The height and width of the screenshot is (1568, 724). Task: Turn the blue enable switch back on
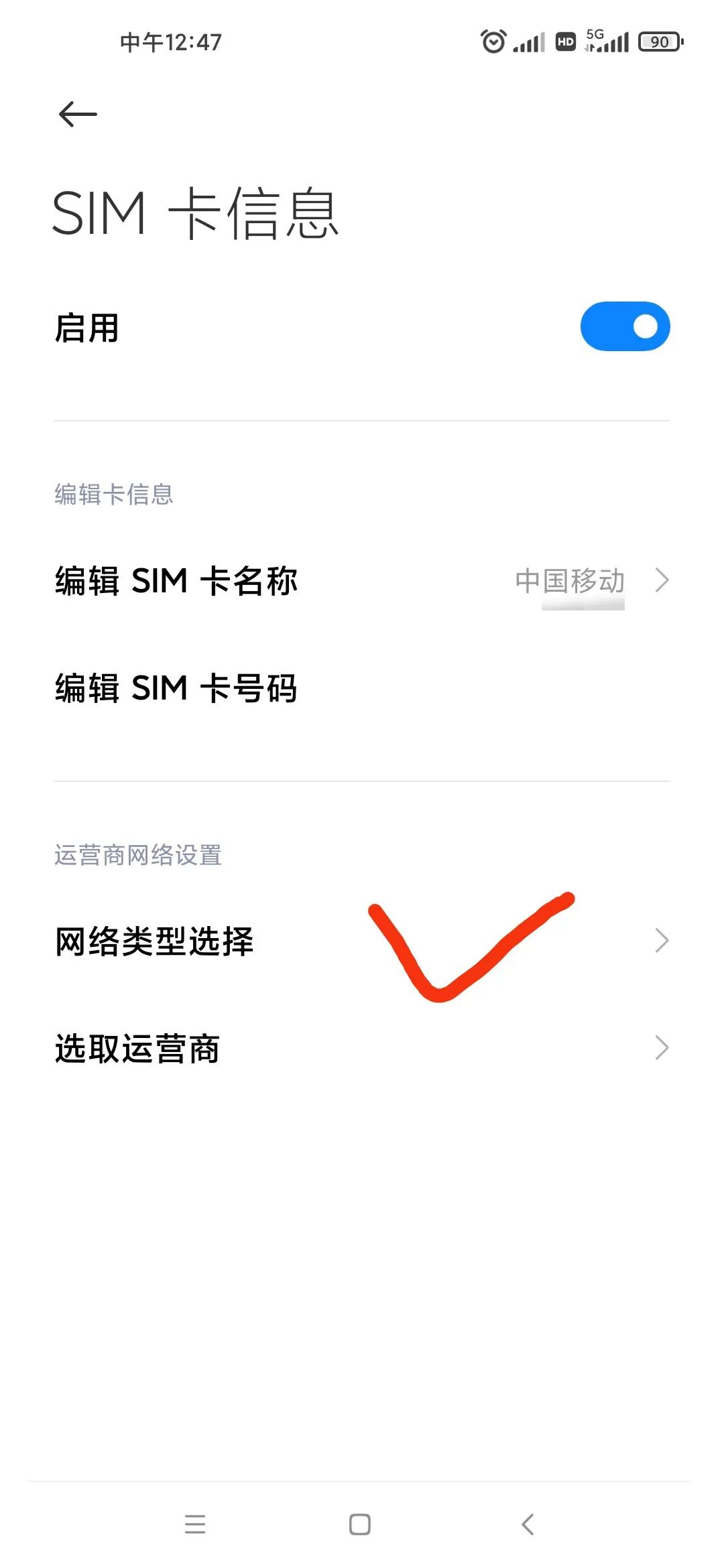tap(624, 326)
